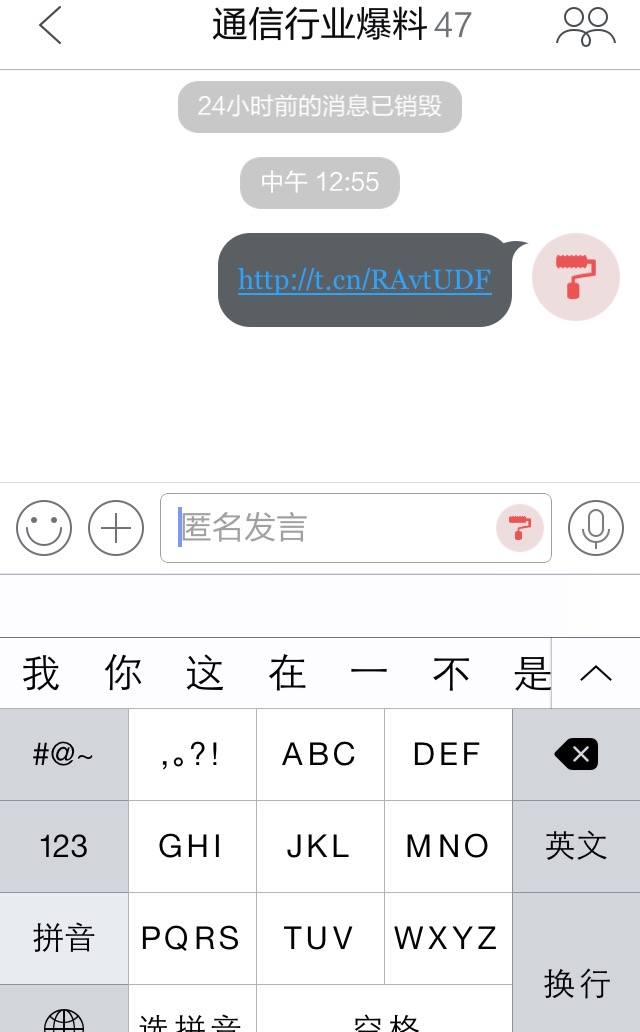
Task: Tap the plus icon to add attachments
Action: 116,528
